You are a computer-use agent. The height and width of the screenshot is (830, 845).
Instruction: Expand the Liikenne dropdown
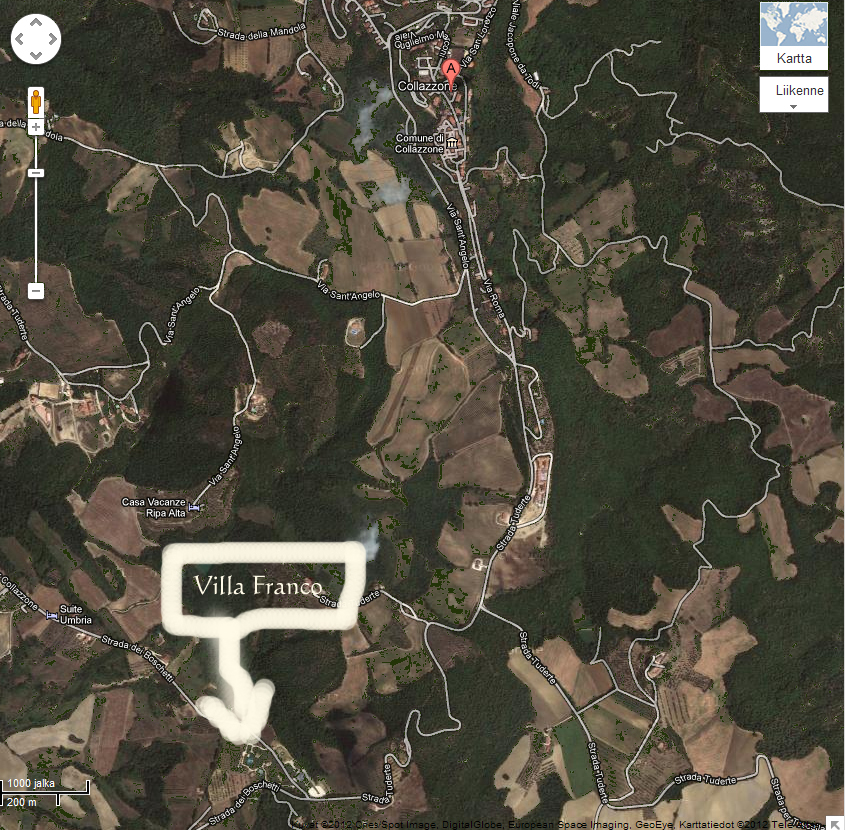pos(793,95)
